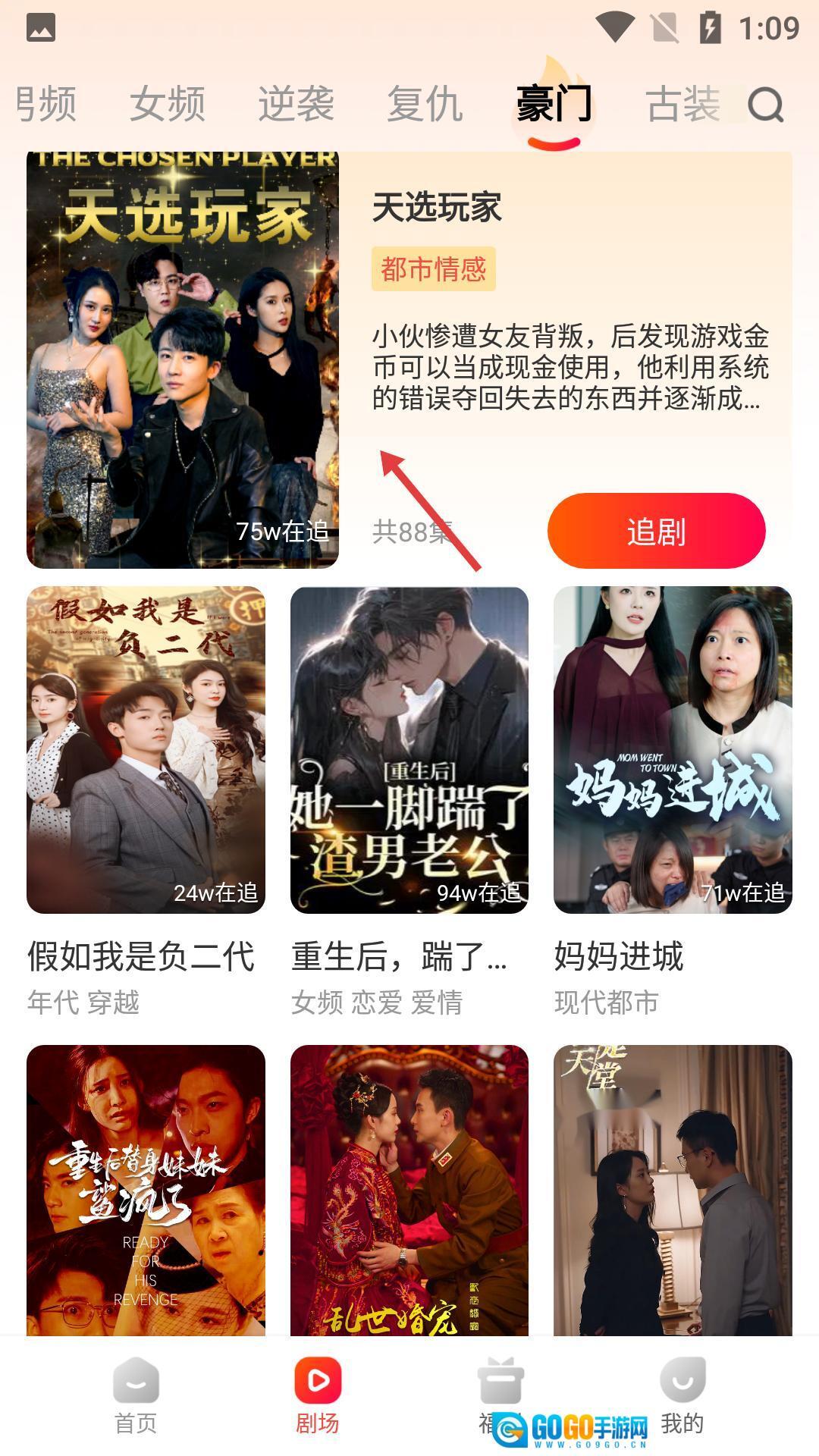Switch to the 逆袭 tab
Viewport: 819px width, 1456px height.
click(296, 104)
